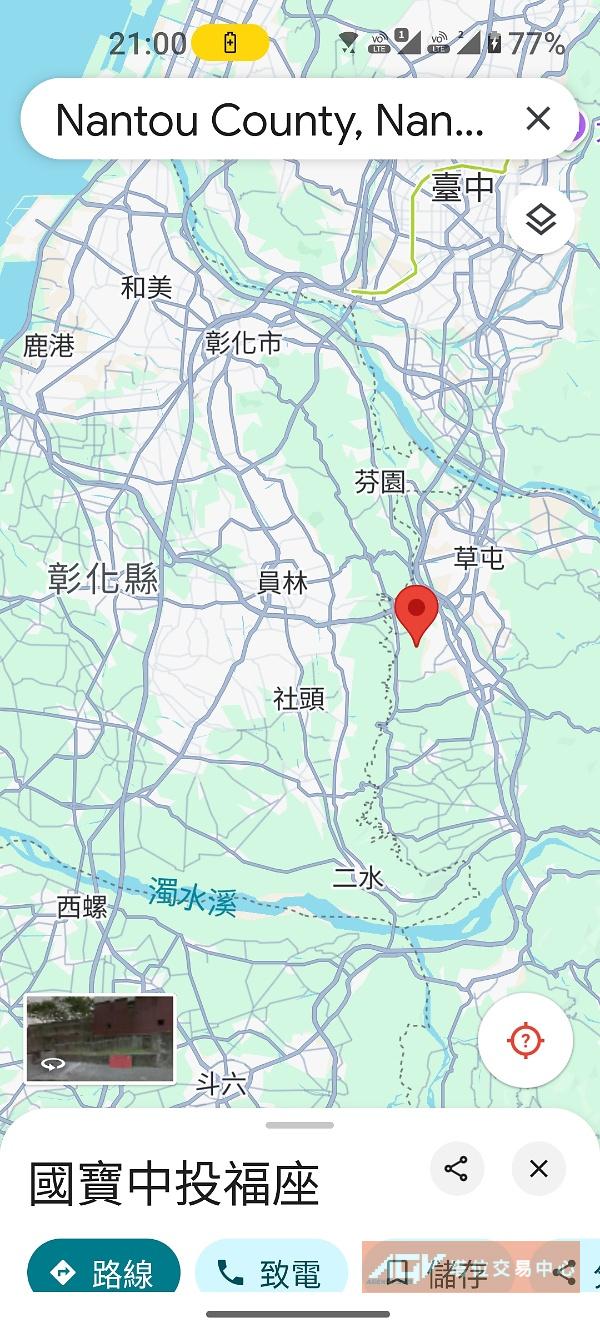Center map on my location
The image size is (600, 1333).
[x=525, y=1041]
